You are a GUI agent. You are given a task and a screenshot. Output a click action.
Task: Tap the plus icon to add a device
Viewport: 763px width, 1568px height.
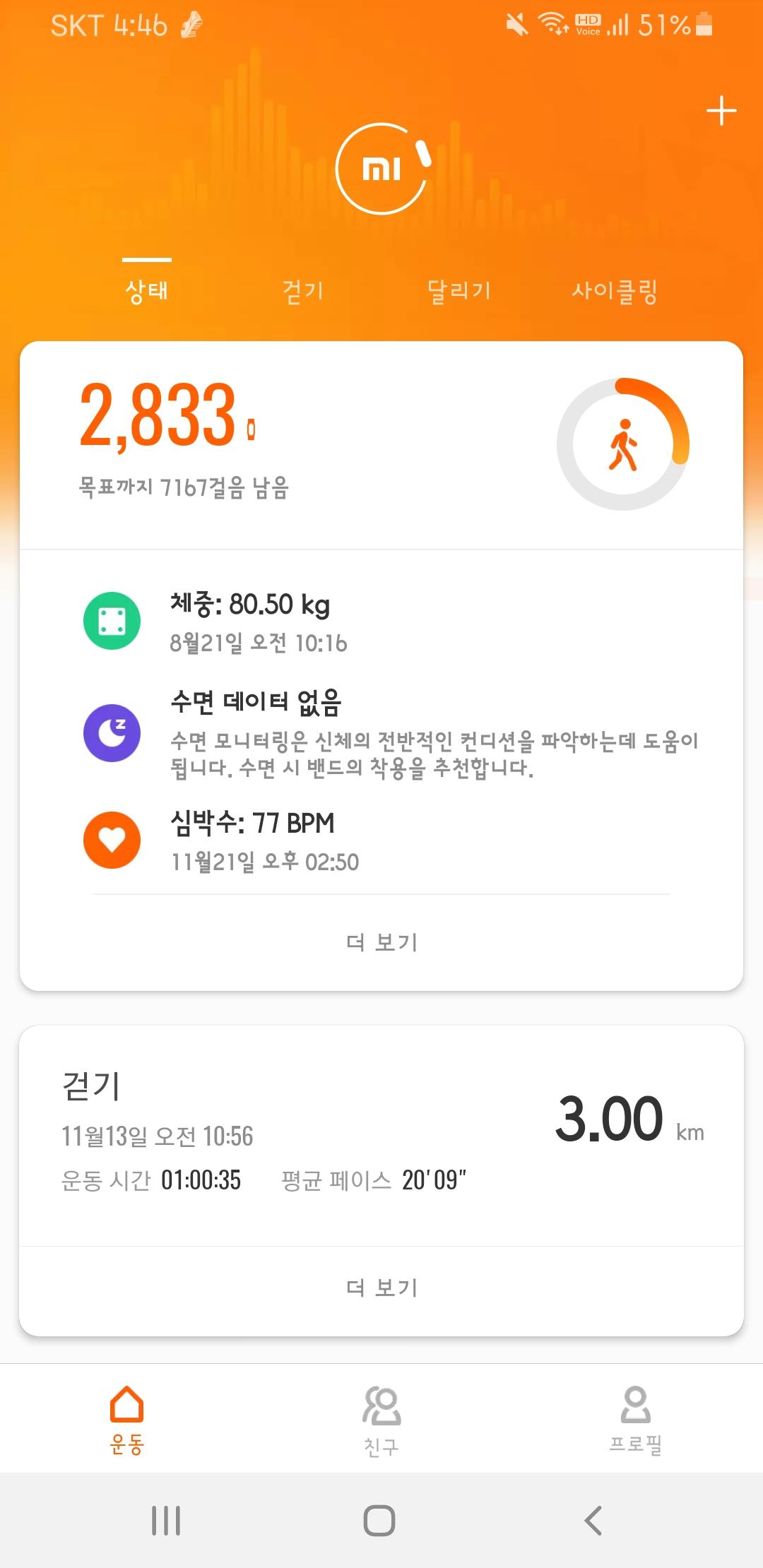721,112
